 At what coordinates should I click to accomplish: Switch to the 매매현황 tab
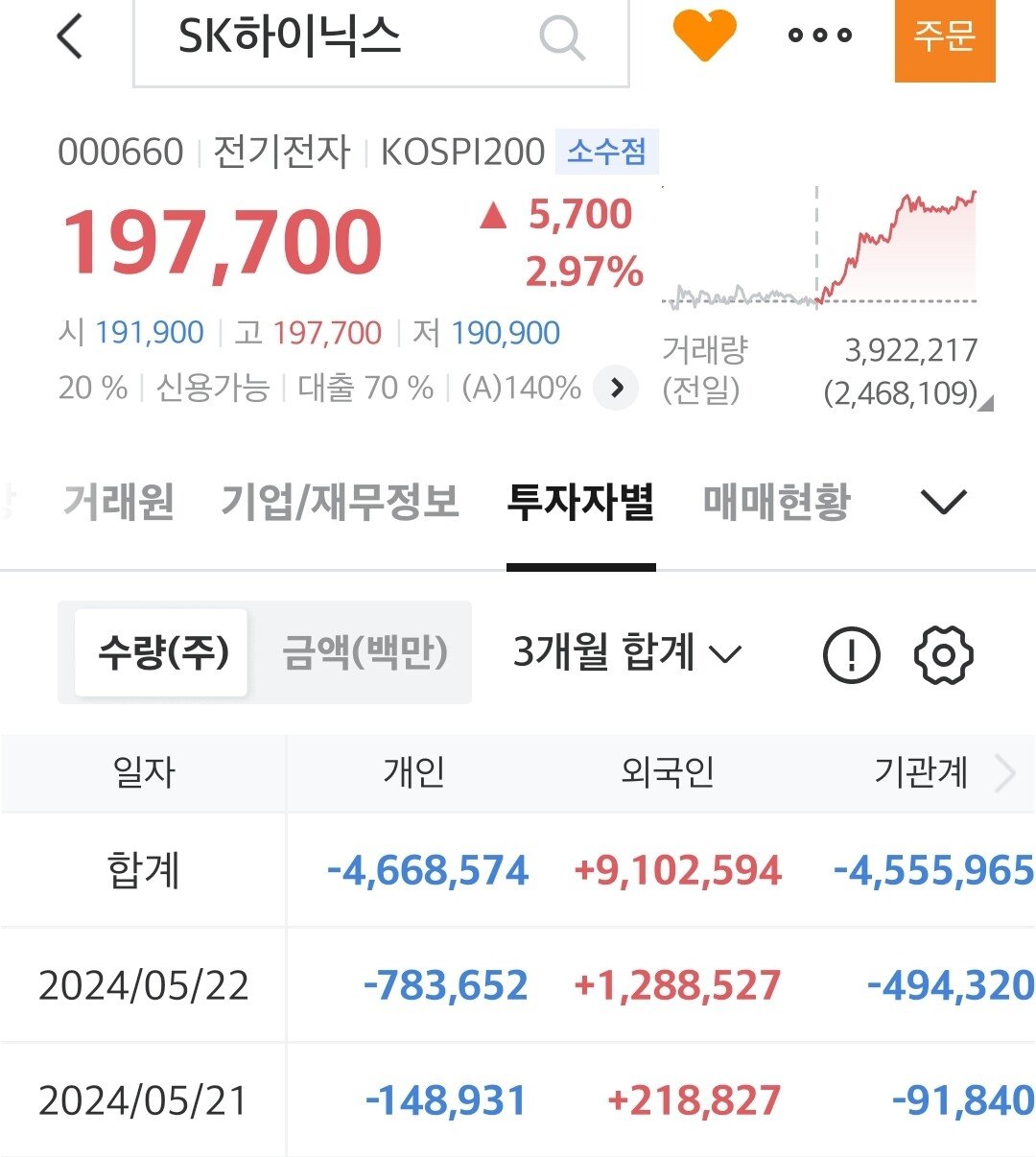pyautogui.click(x=777, y=502)
